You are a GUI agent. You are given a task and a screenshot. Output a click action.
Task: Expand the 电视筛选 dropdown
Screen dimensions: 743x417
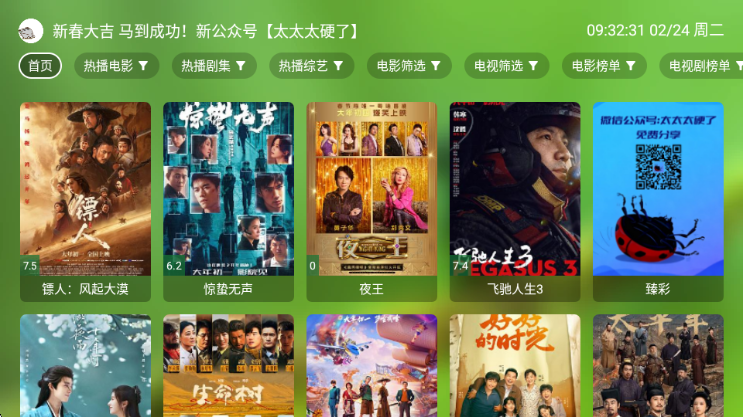[x=505, y=66]
